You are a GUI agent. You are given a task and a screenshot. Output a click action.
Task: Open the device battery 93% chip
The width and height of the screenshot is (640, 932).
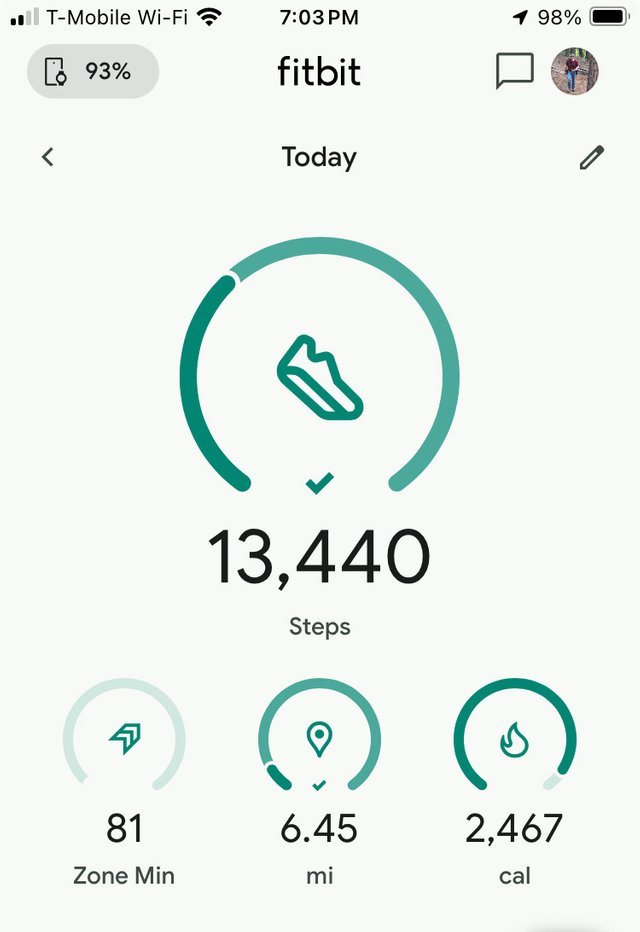point(92,71)
